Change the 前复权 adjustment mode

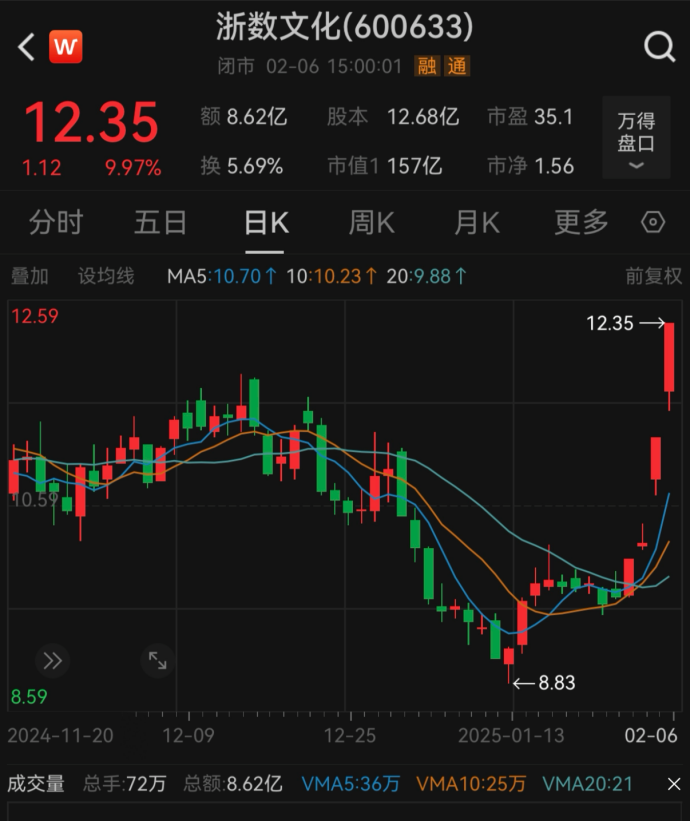click(x=653, y=276)
